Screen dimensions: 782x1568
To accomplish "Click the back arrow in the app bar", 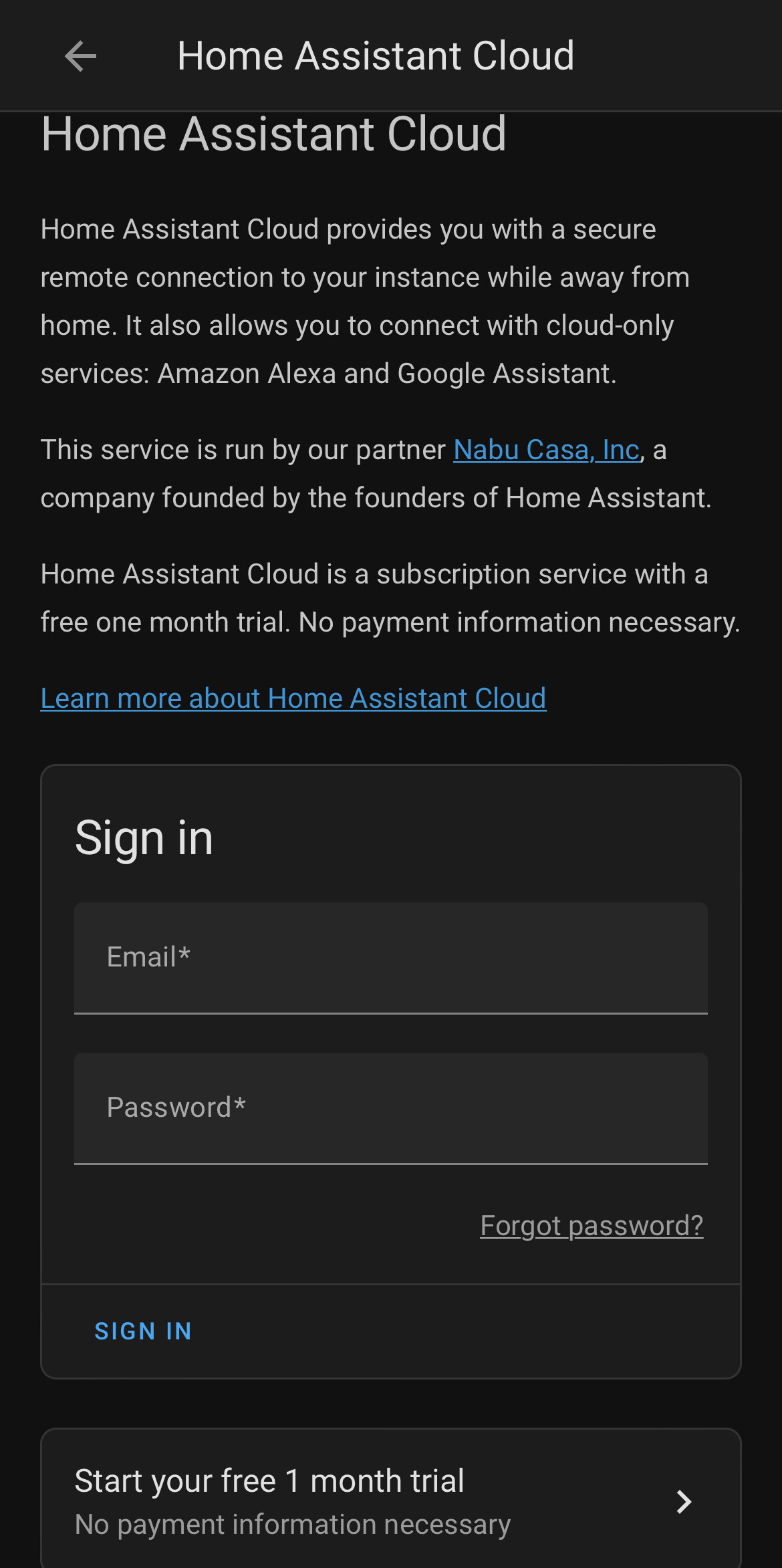I will pyautogui.click(x=81, y=56).
